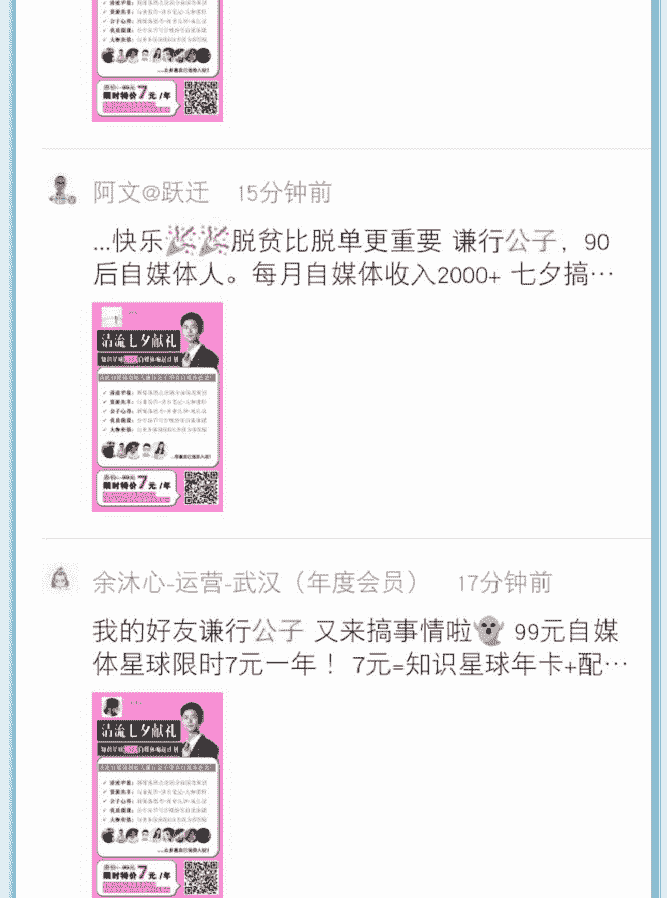Expand 阿文@跃迁's post about 脱贫比脱单更重要
Screen dimensions: 667x898
coord(351,257)
